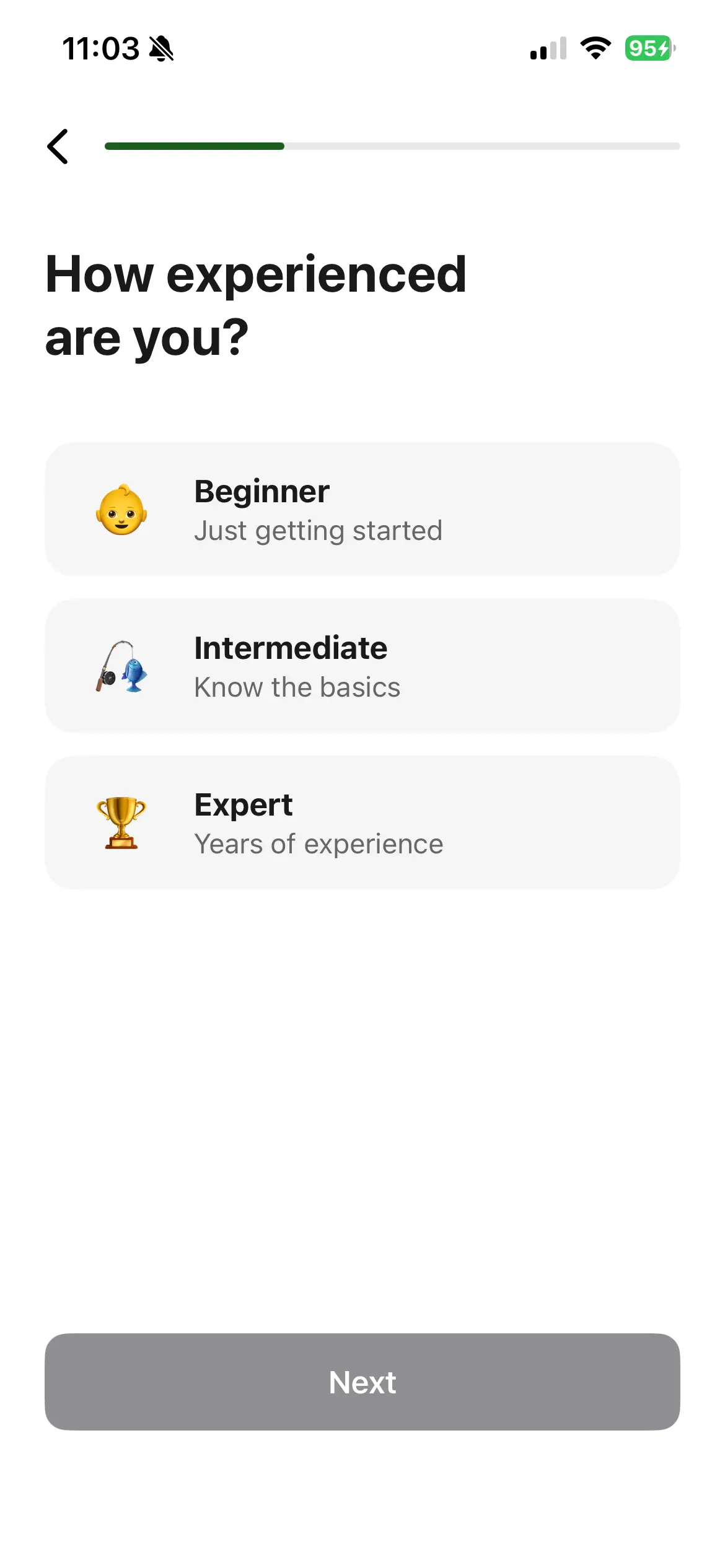The height and width of the screenshot is (1568, 725).
Task: Go back to the previous onboarding step
Action: pyautogui.click(x=58, y=147)
